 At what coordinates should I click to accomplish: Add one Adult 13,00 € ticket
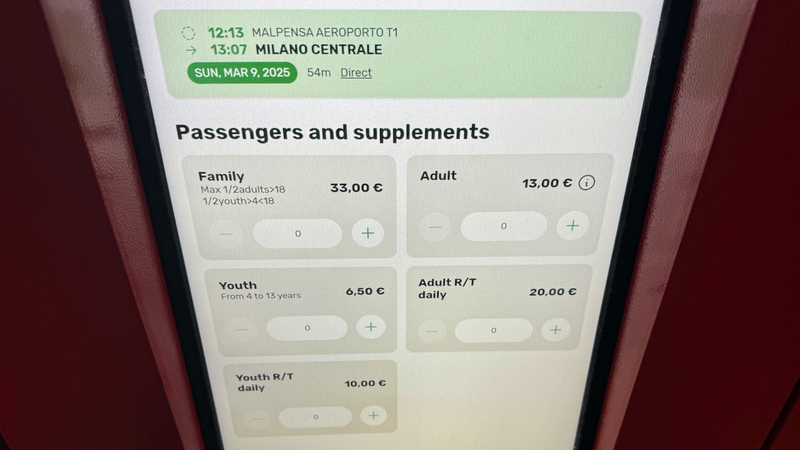[x=572, y=226]
